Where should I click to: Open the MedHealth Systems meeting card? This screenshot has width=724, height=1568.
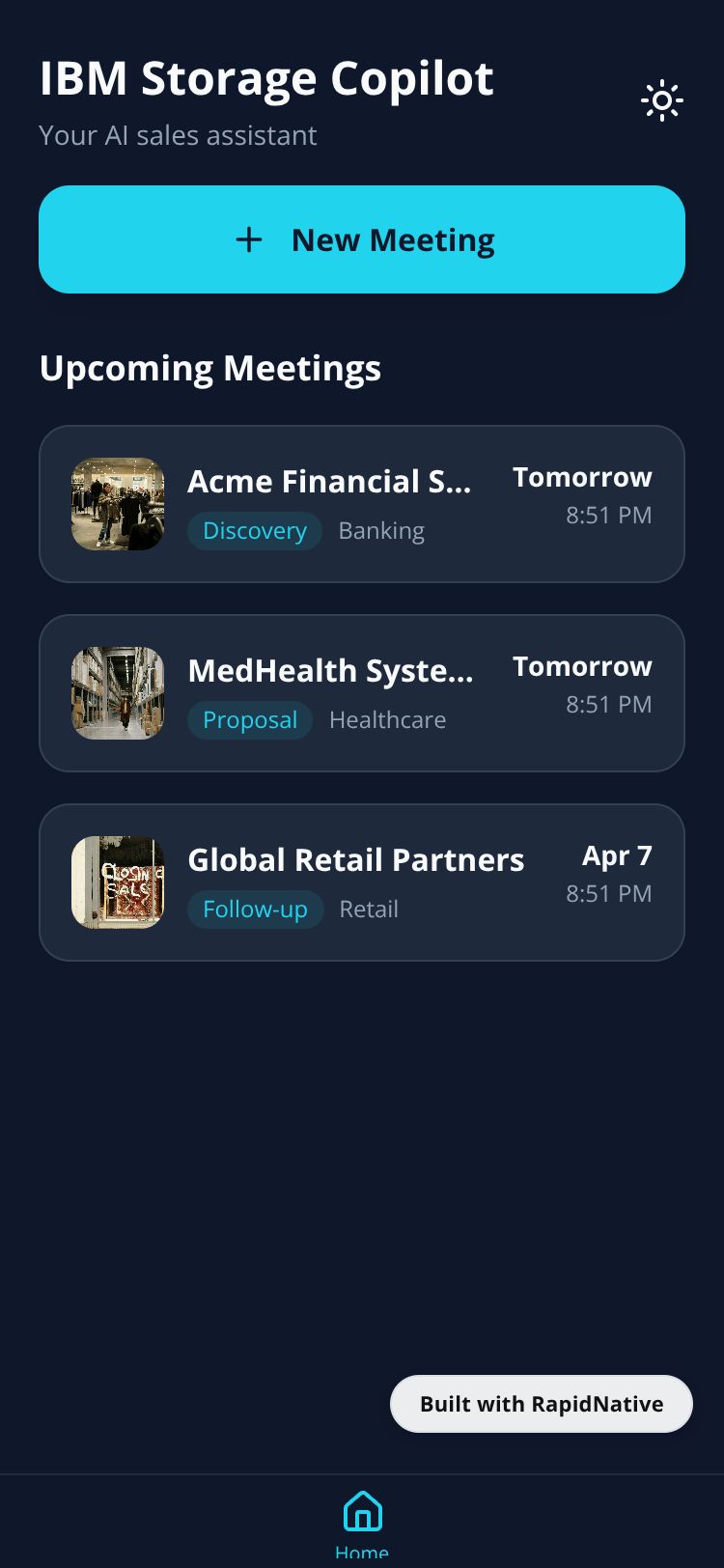tap(362, 693)
